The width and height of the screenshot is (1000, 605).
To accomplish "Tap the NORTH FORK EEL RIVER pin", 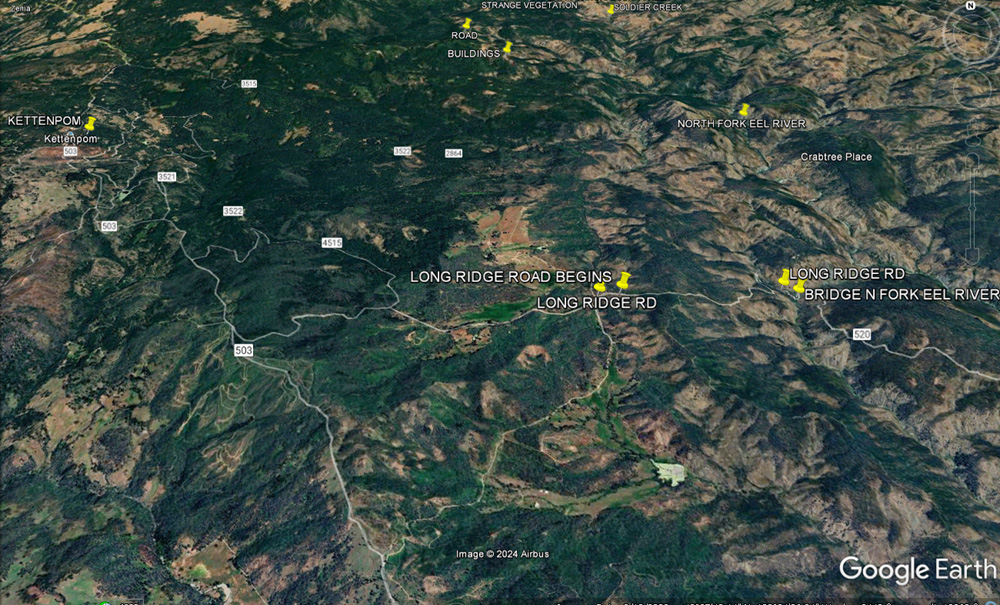I will 744,110.
